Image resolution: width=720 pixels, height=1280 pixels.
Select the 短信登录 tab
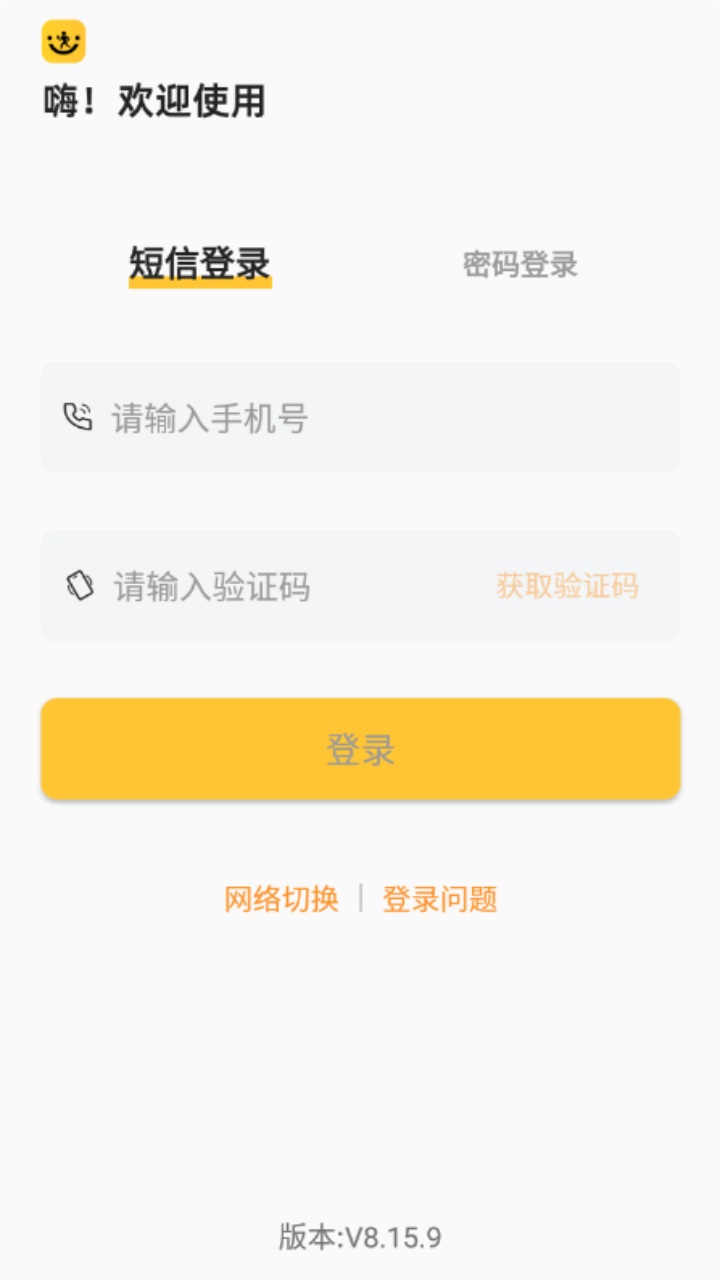click(x=200, y=263)
